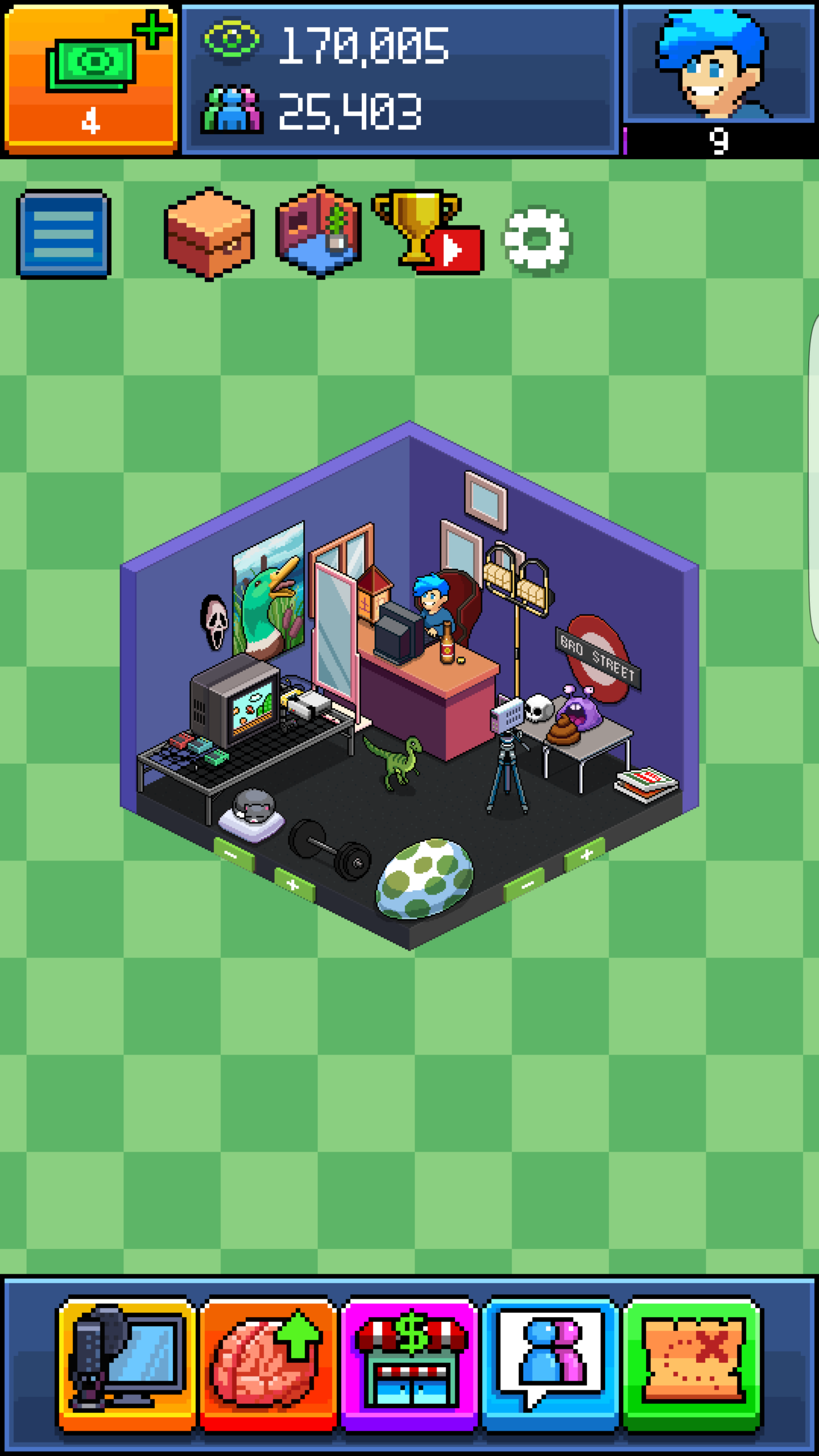Open the room selection icon

318,232
